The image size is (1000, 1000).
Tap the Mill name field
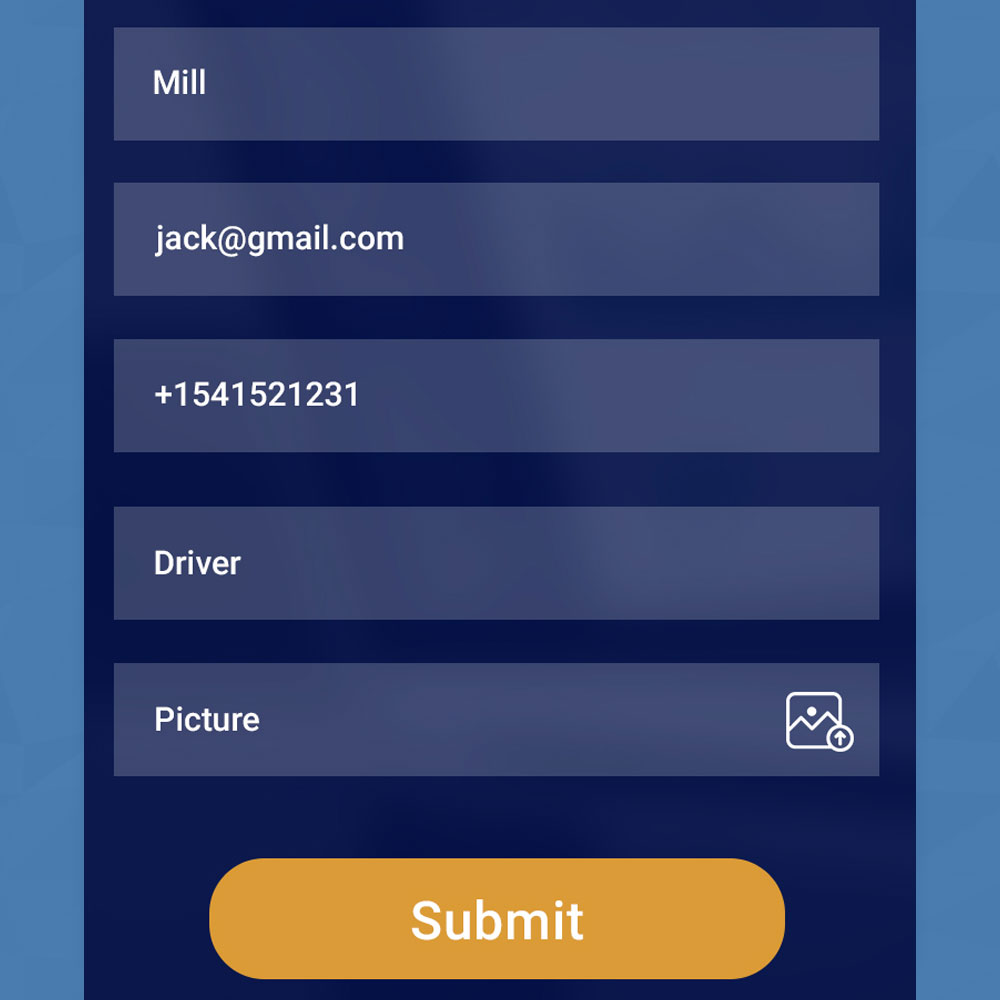coord(496,84)
